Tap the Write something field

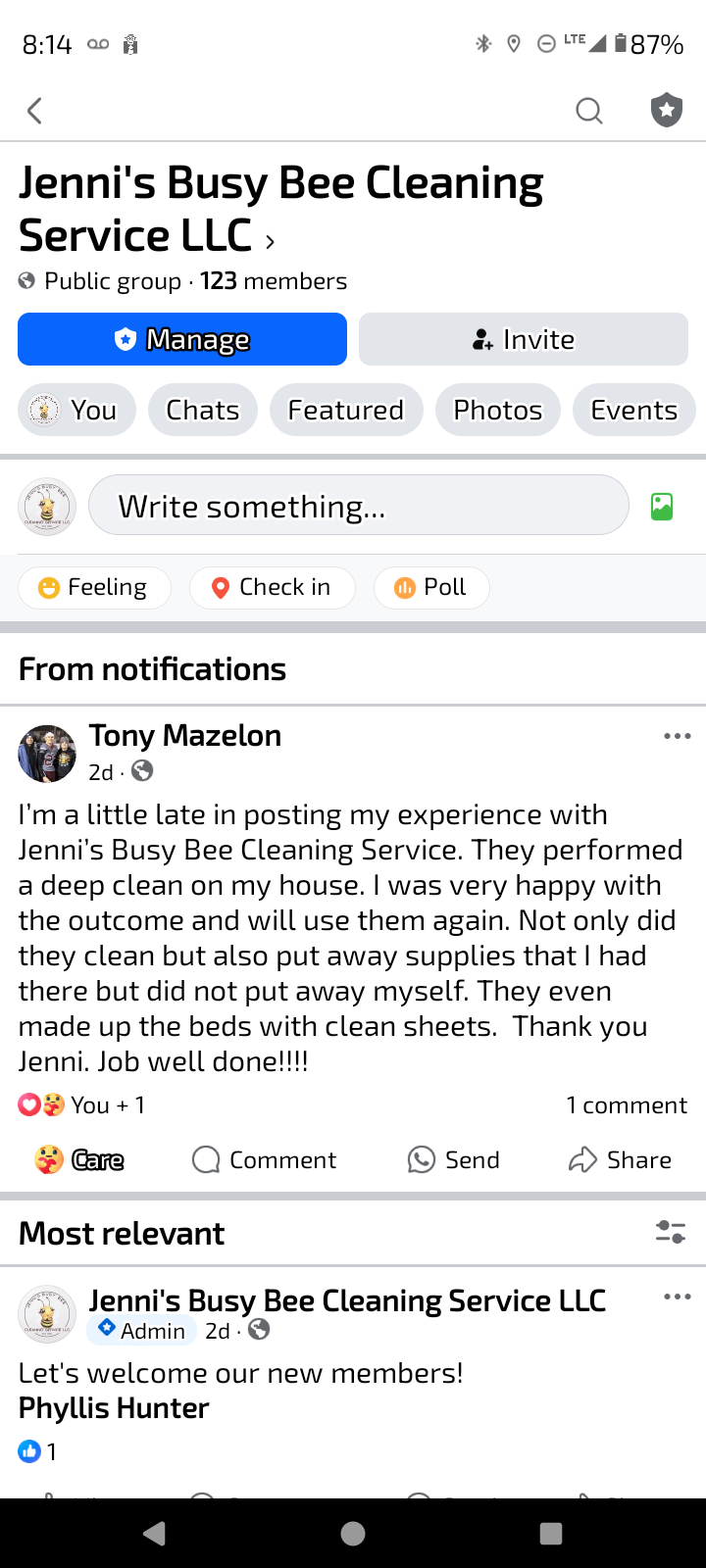[358, 506]
